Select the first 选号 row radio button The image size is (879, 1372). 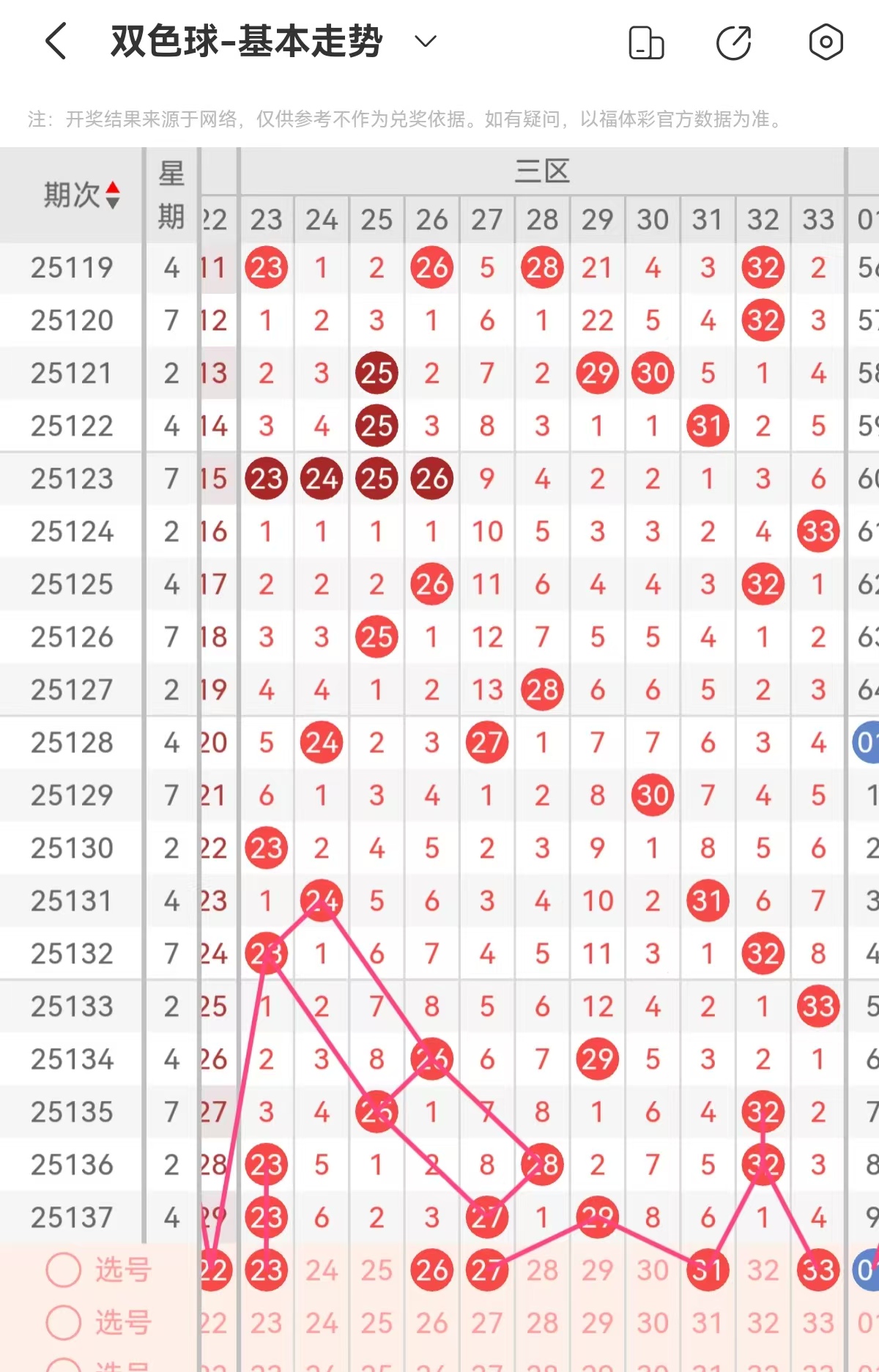(64, 1269)
